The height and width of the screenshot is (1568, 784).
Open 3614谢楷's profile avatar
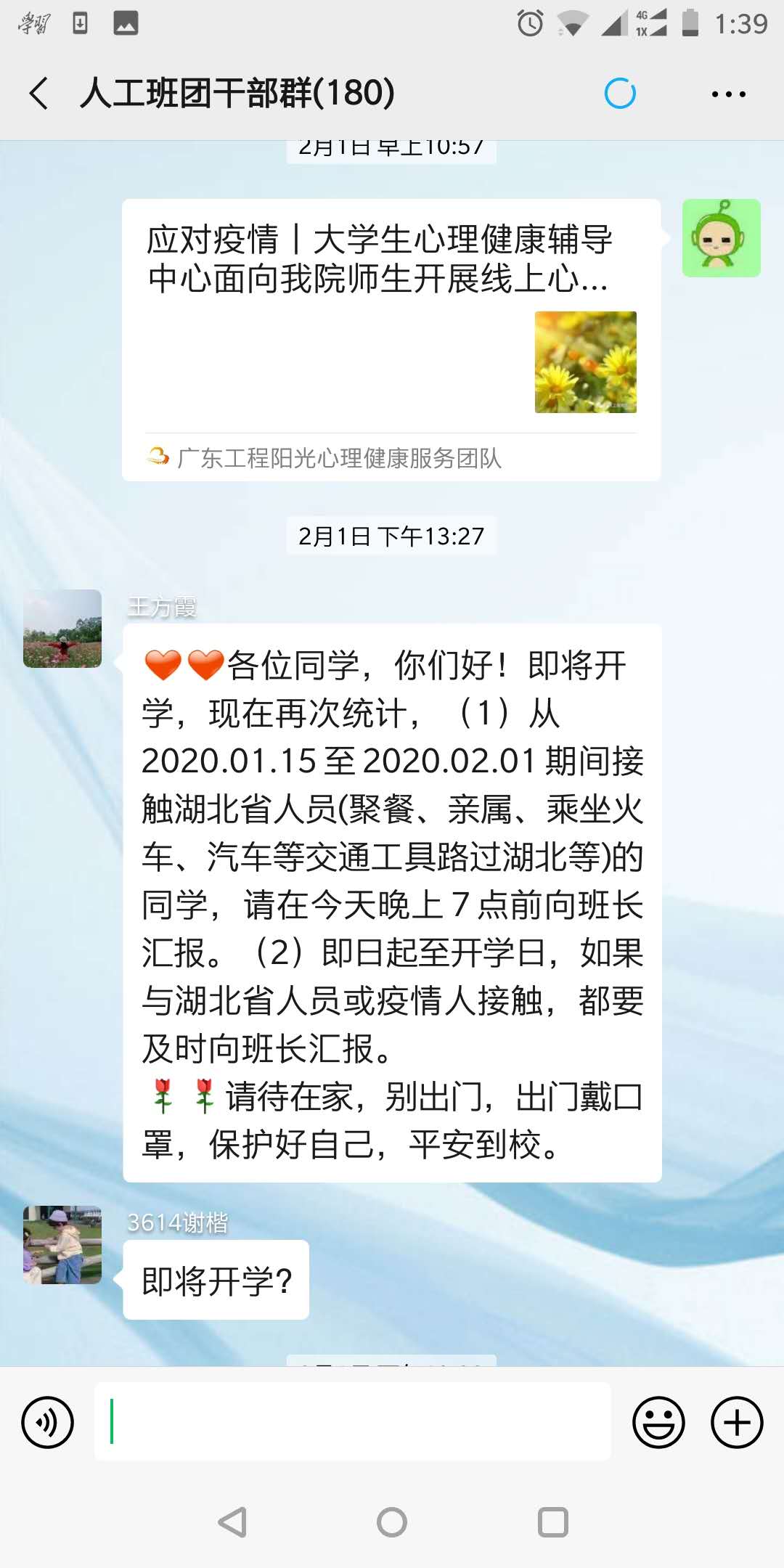62,1245
